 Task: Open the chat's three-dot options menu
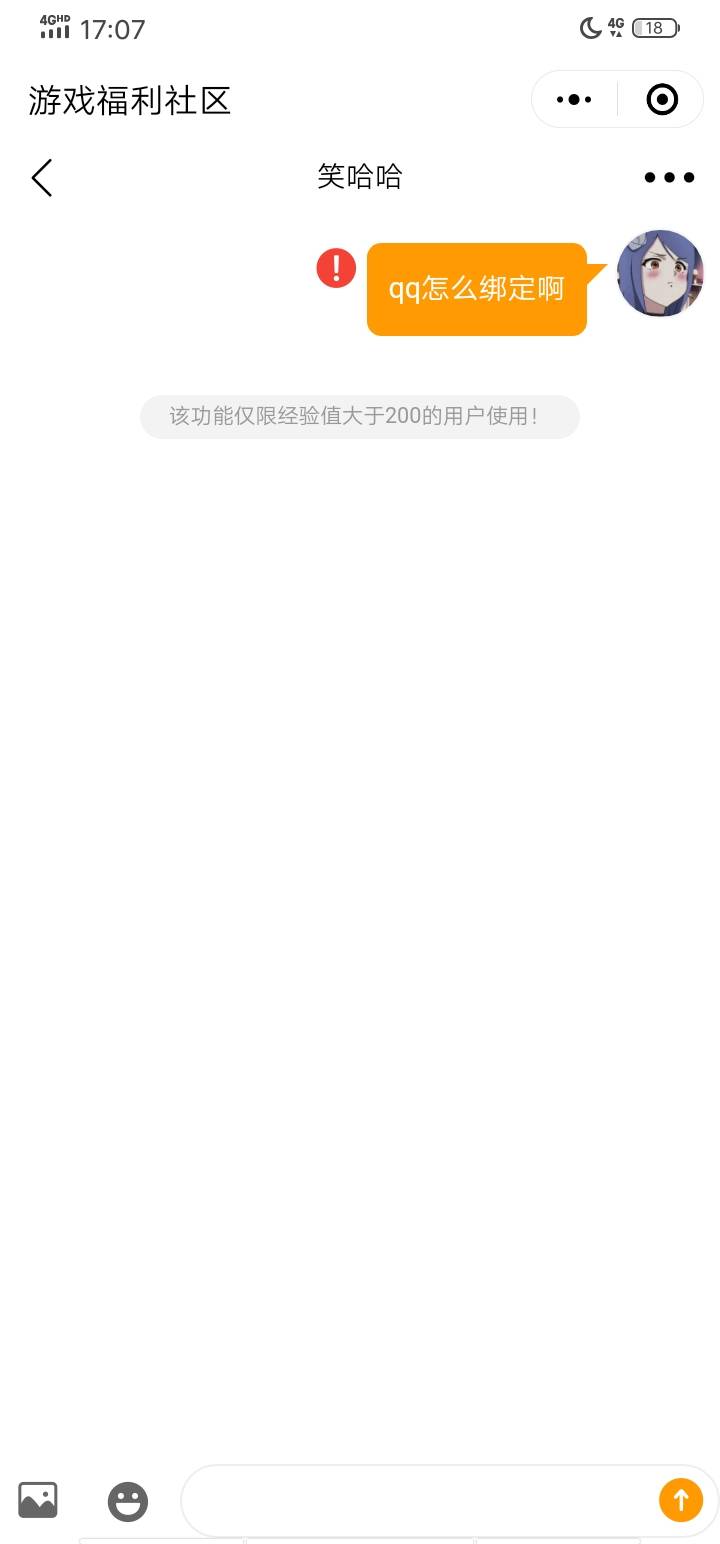tap(668, 178)
